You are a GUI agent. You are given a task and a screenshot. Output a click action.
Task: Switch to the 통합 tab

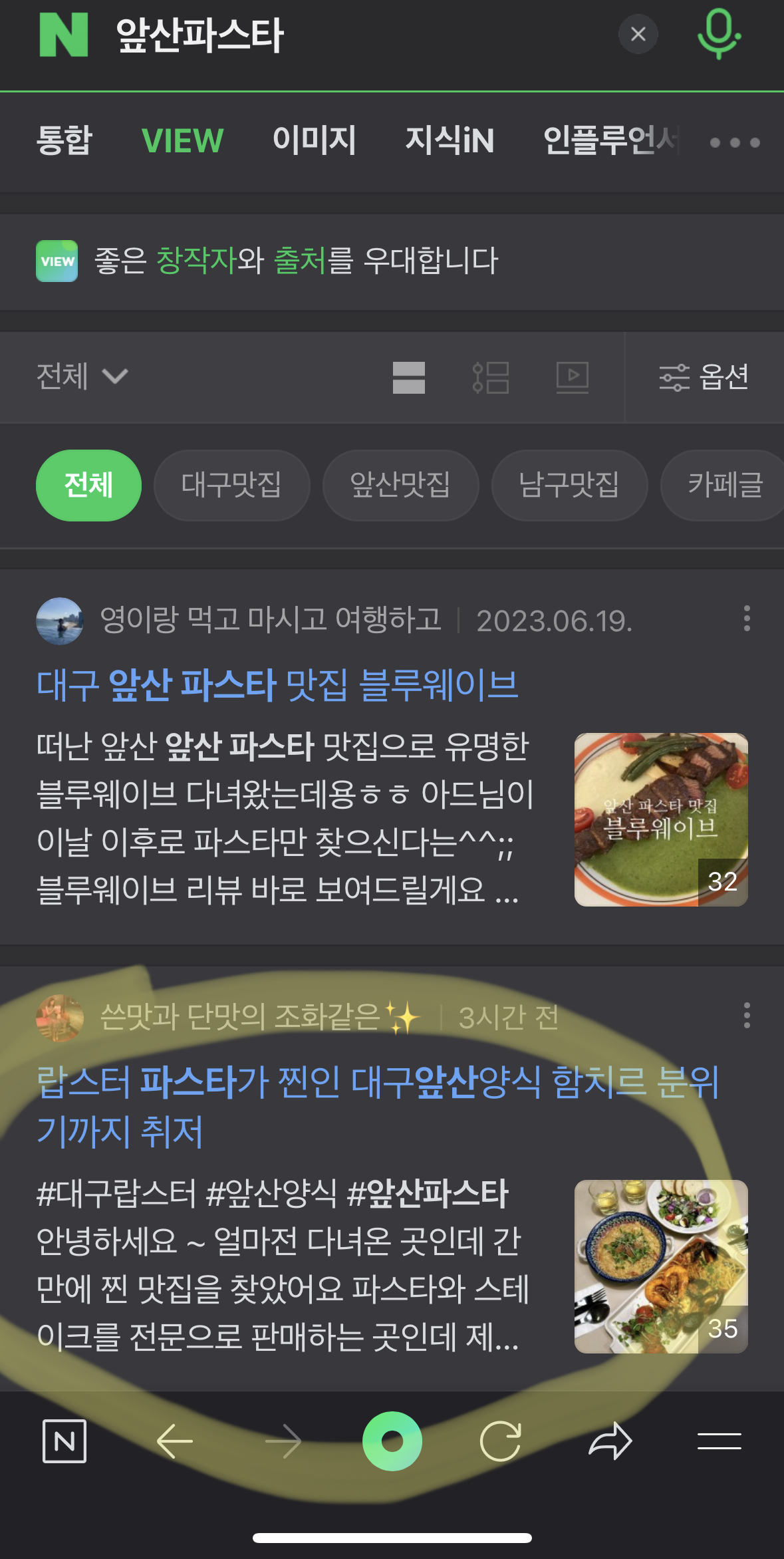(x=64, y=140)
